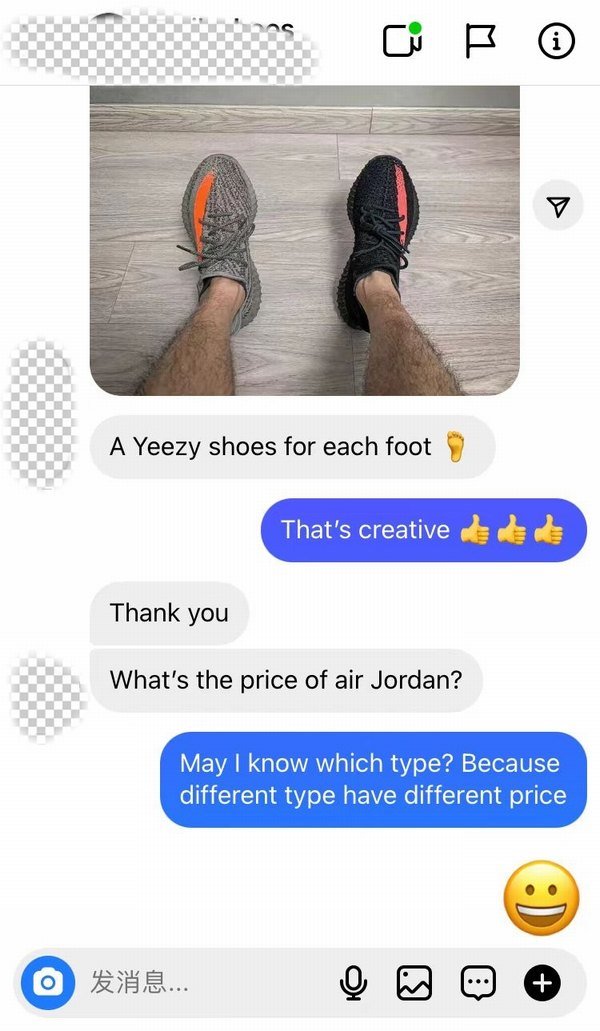Screen dimensions: 600x1031
Task: Start a video call
Action: (x=402, y=41)
